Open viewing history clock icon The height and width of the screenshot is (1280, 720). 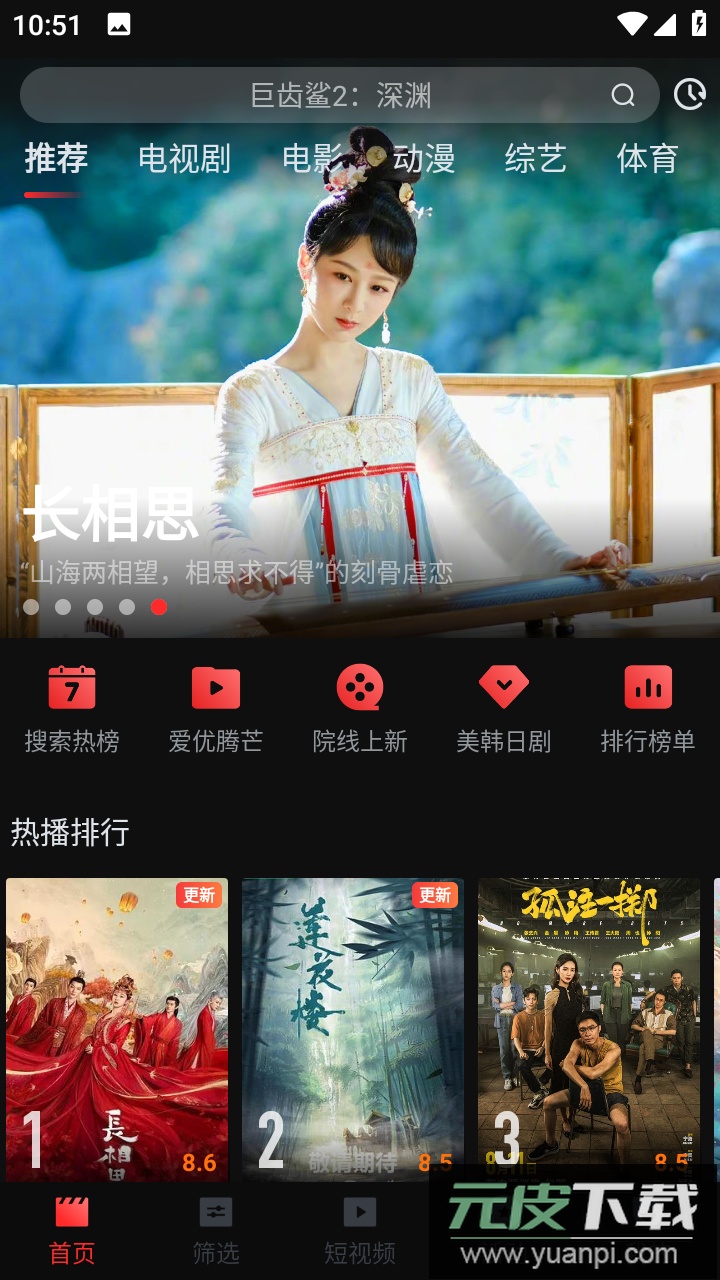(x=690, y=96)
